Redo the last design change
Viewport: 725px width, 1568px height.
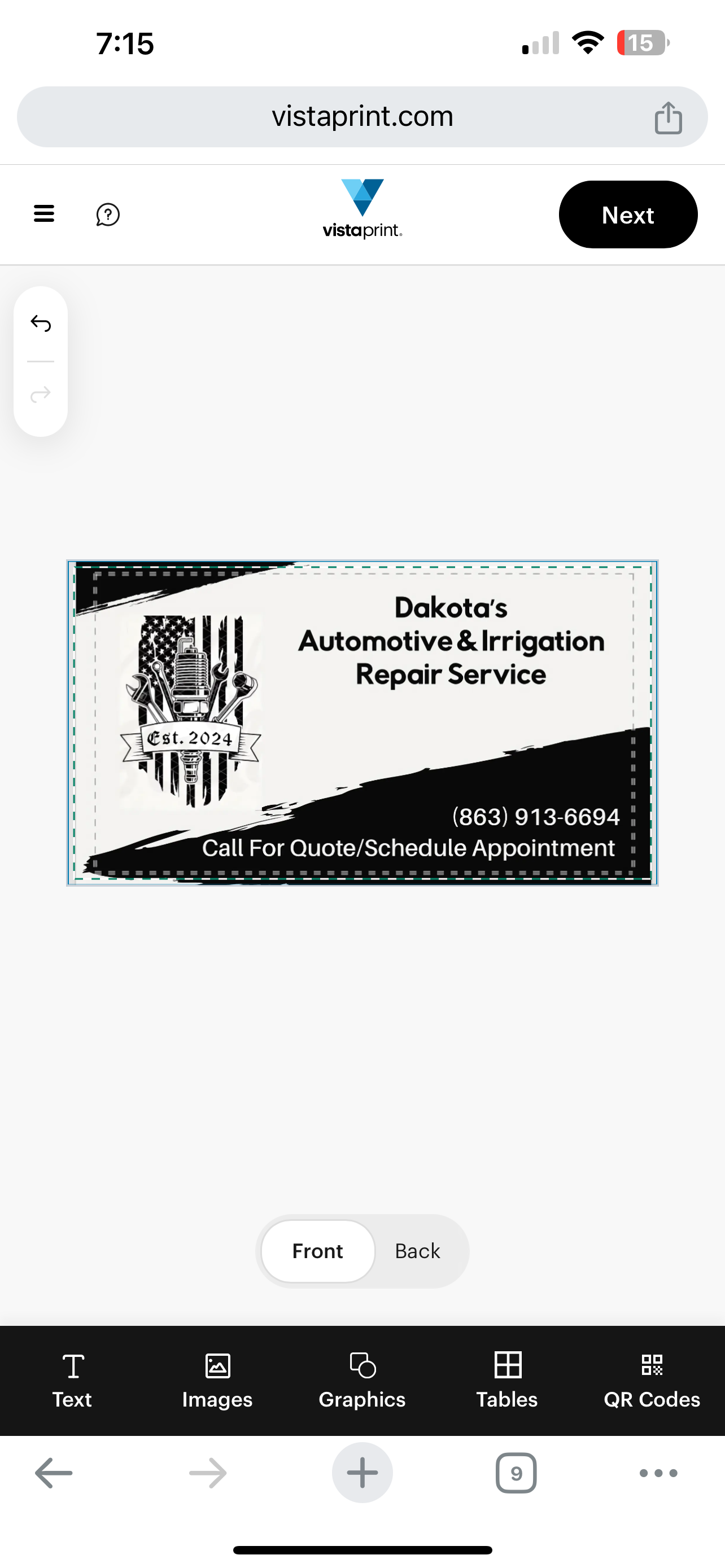click(40, 395)
